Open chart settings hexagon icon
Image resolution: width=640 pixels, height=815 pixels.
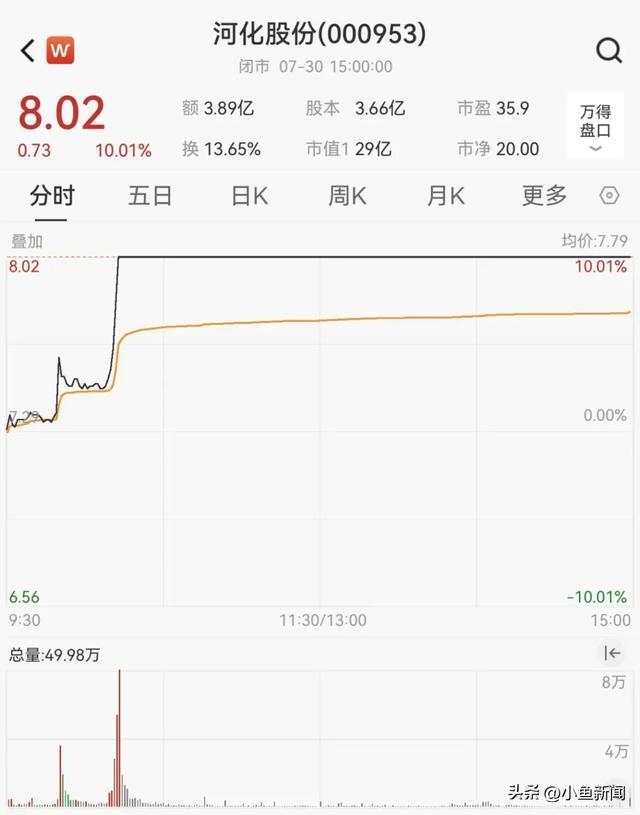609,196
